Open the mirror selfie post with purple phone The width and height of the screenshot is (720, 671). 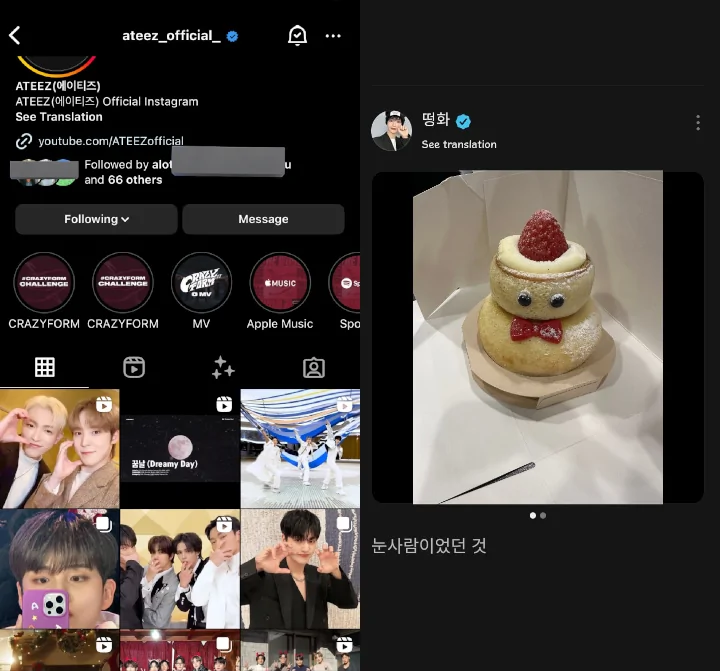tap(59, 568)
